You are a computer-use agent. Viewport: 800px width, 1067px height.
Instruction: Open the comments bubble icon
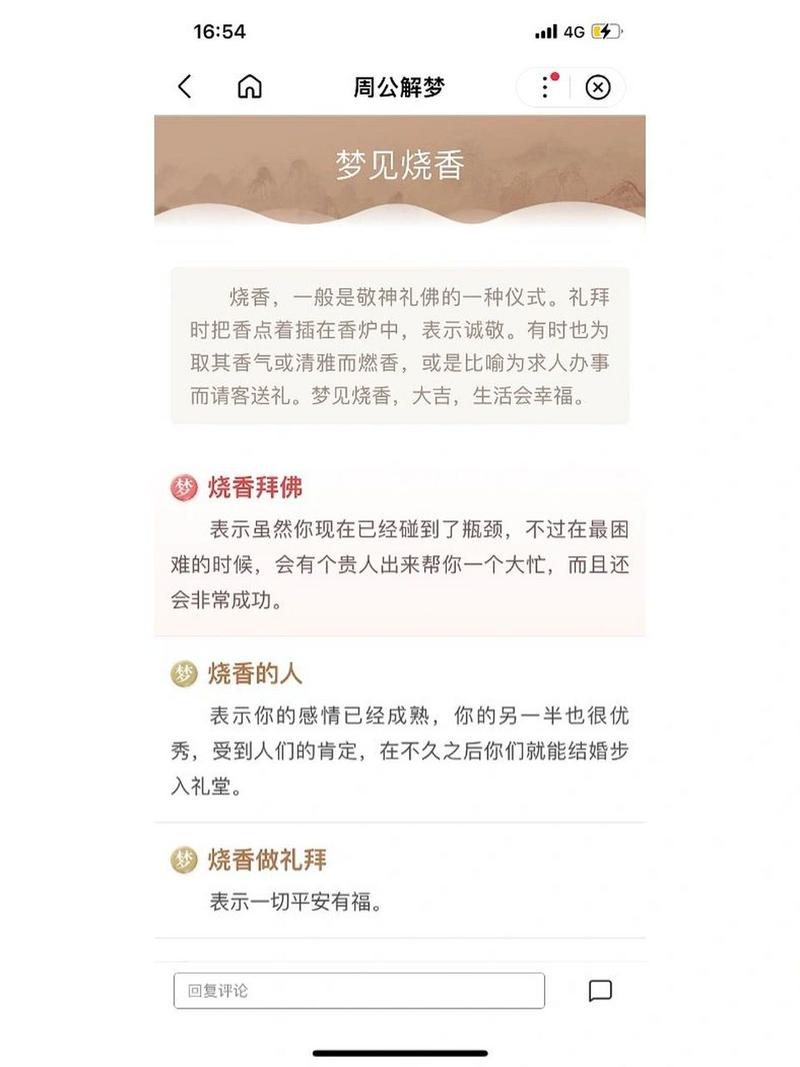pos(600,991)
